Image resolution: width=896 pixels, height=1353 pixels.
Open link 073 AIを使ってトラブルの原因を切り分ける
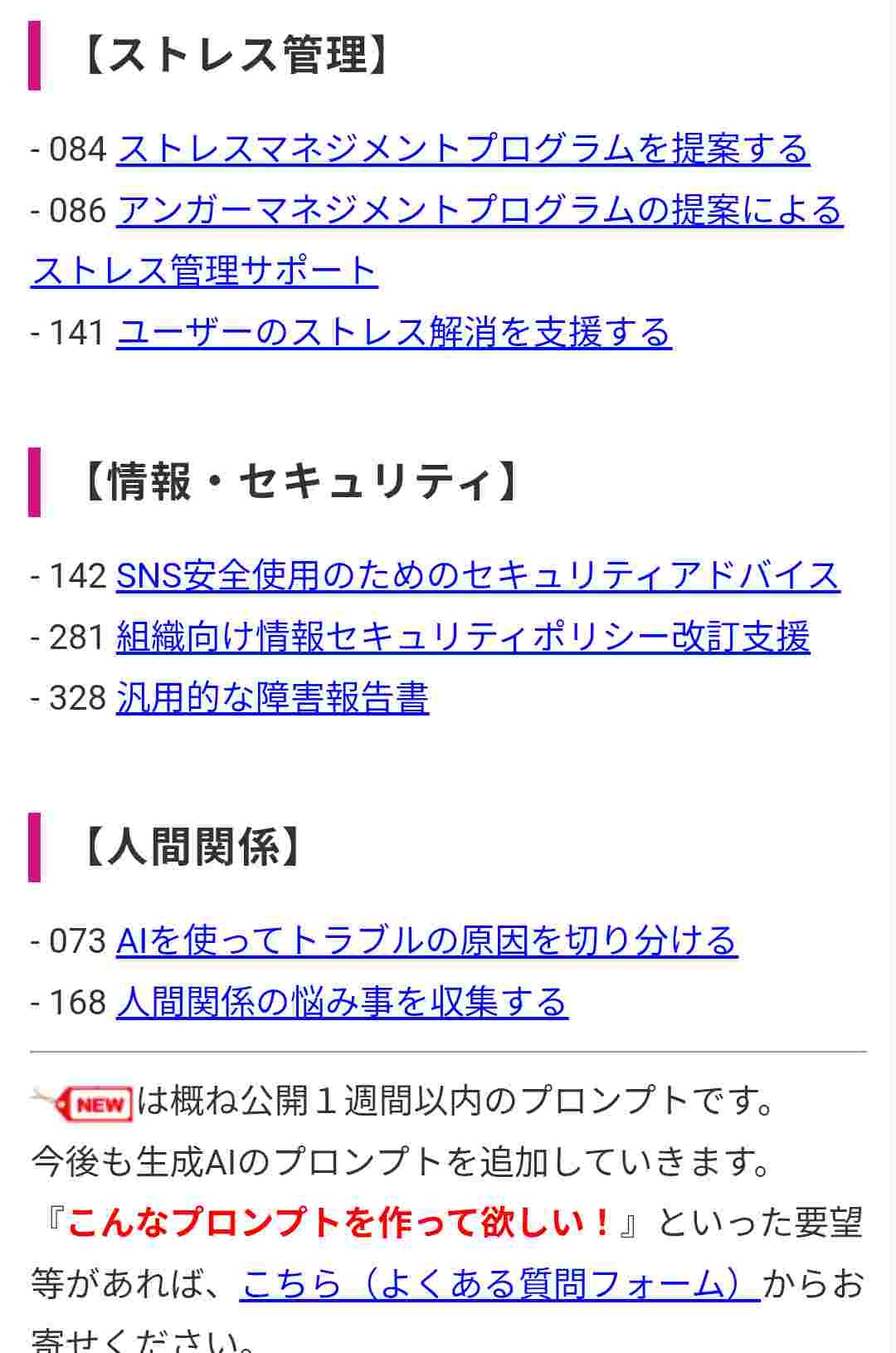click(426, 941)
